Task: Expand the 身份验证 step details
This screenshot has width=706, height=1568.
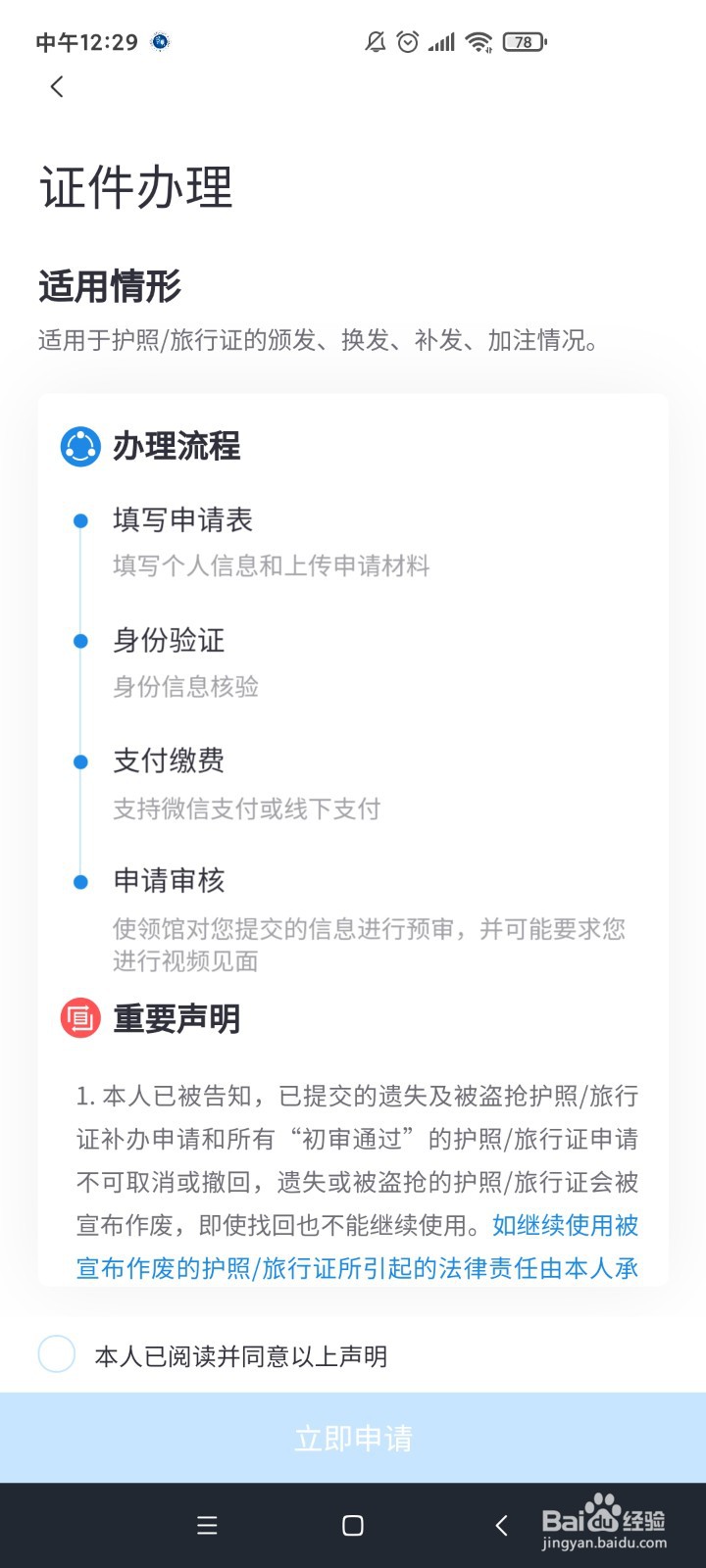Action: (167, 641)
